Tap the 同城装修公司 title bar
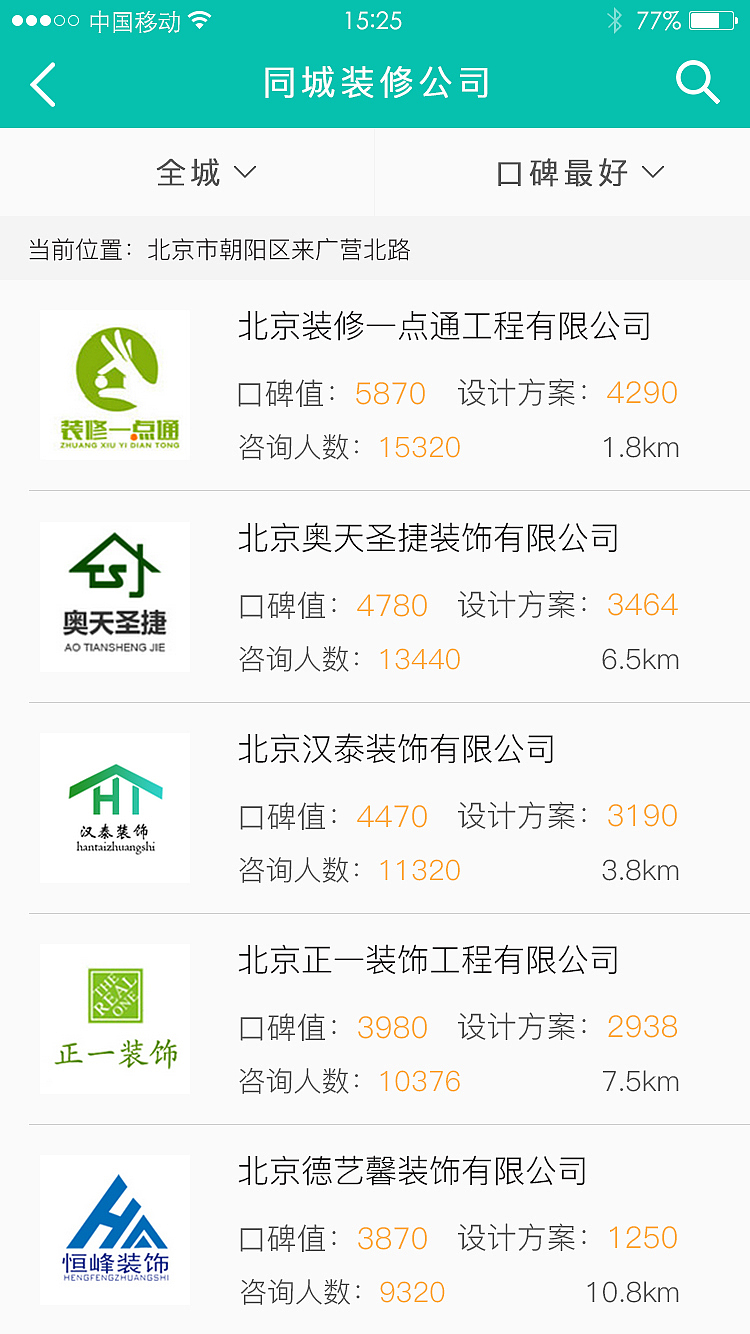Viewport: 750px width, 1334px height. [x=375, y=84]
